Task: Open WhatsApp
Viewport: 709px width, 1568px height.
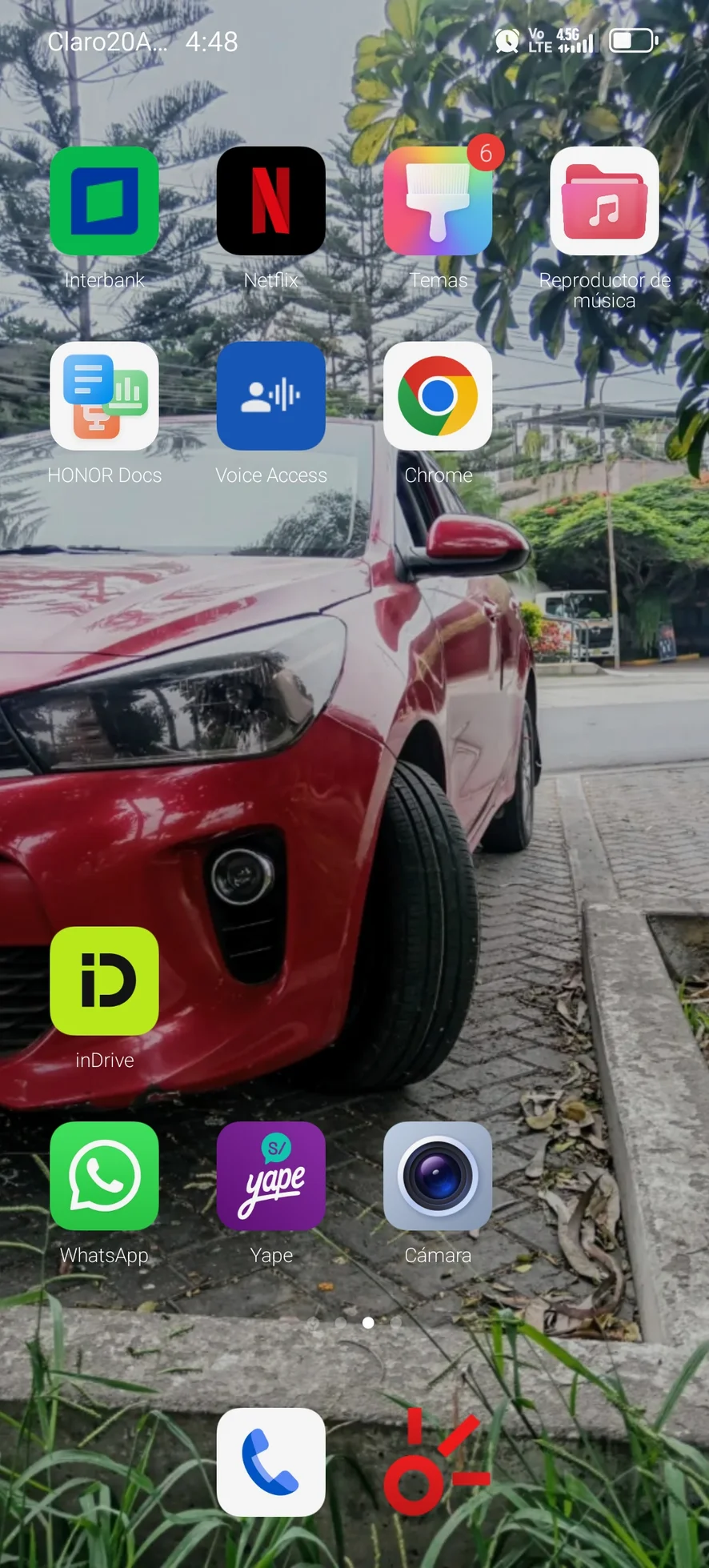Action: pos(104,1176)
